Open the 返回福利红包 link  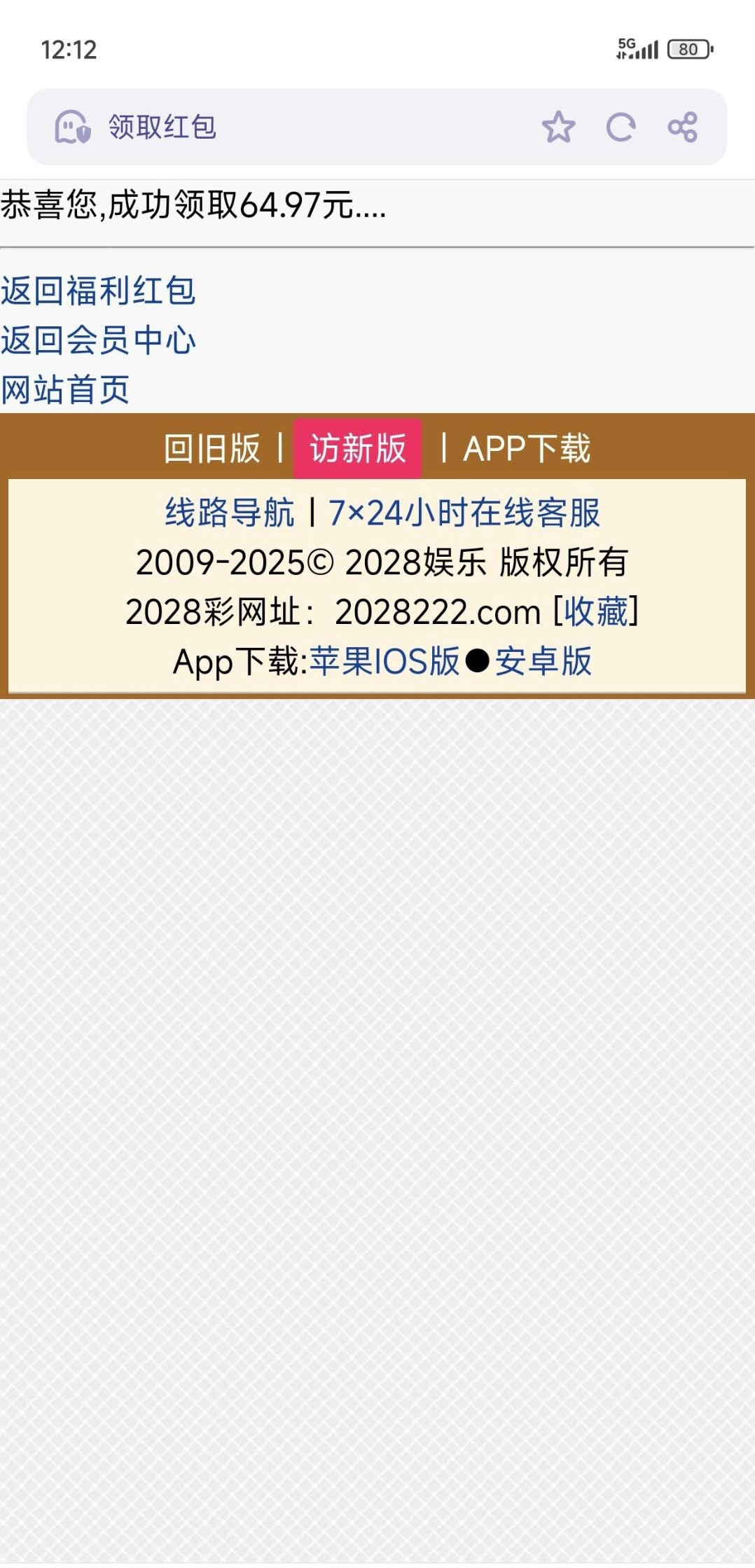click(98, 291)
